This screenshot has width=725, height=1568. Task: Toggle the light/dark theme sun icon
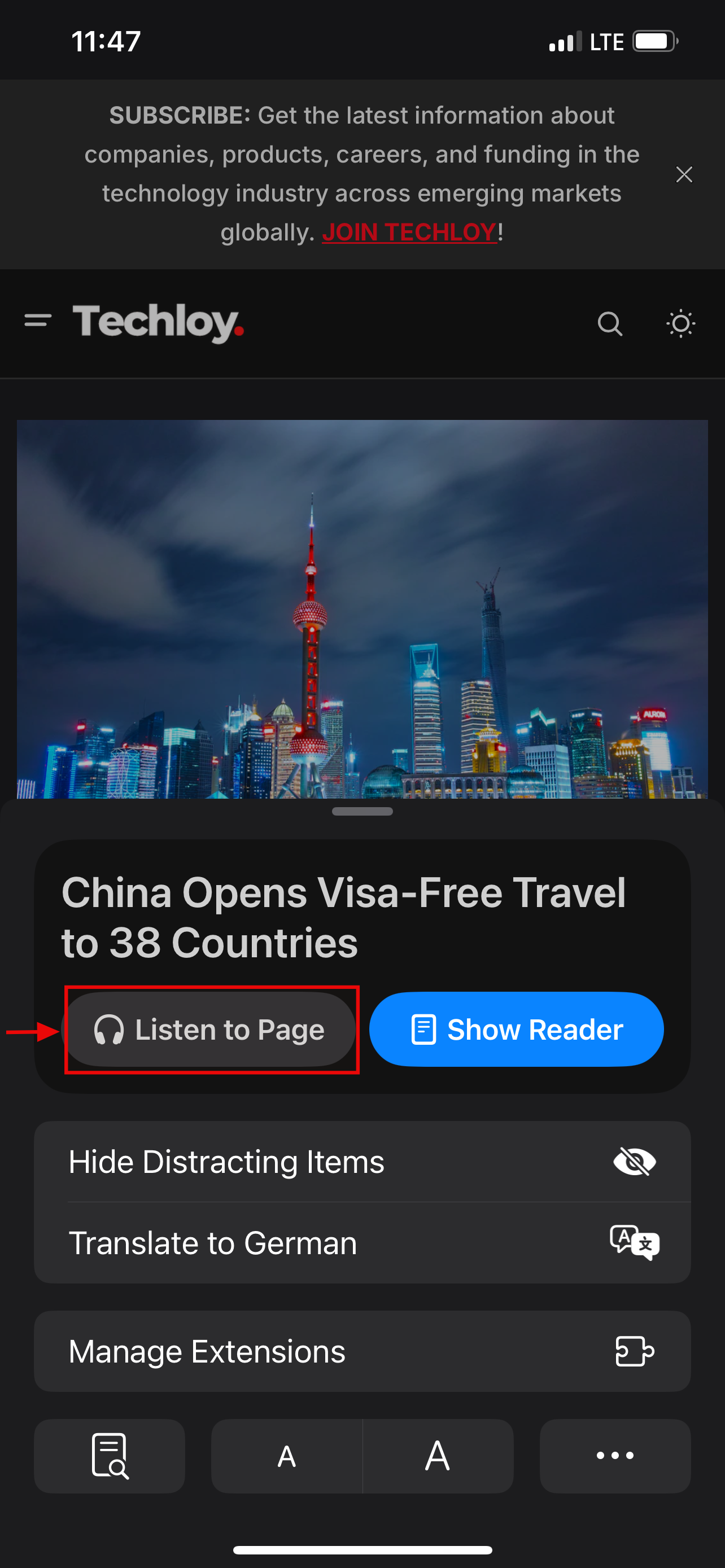pos(680,323)
